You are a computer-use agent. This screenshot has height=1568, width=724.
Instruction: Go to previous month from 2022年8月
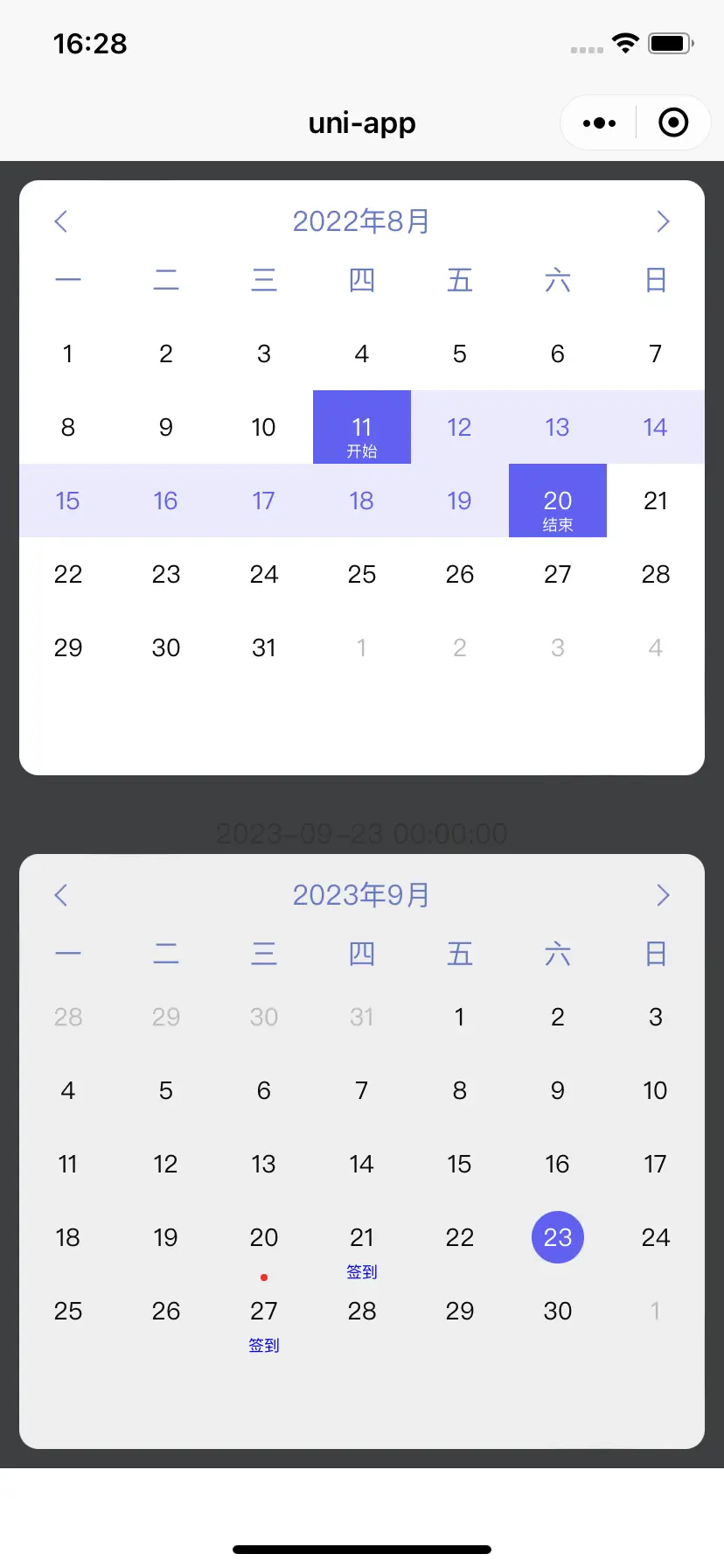click(x=61, y=221)
